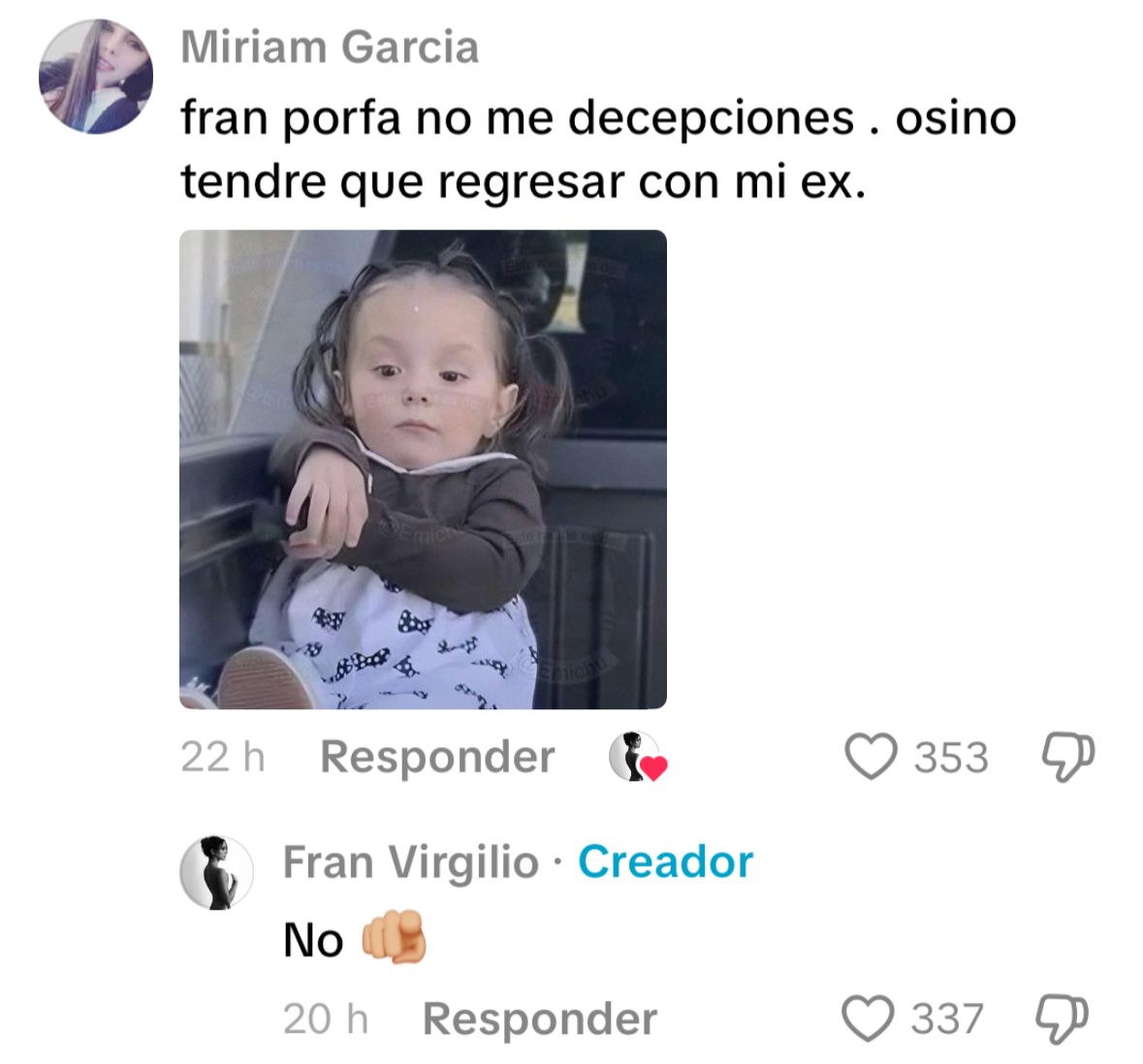Dislike Fran Virgilio's reply
The width and height of the screenshot is (1143, 1064).
tap(1063, 1019)
